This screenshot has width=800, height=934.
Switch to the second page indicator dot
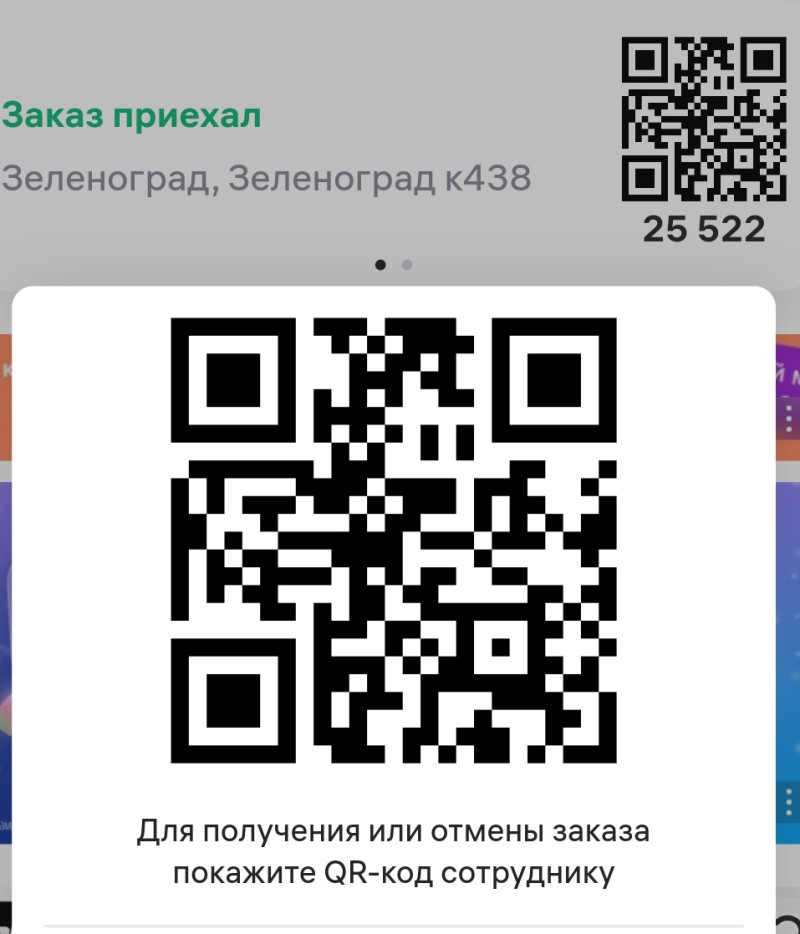(x=407, y=265)
